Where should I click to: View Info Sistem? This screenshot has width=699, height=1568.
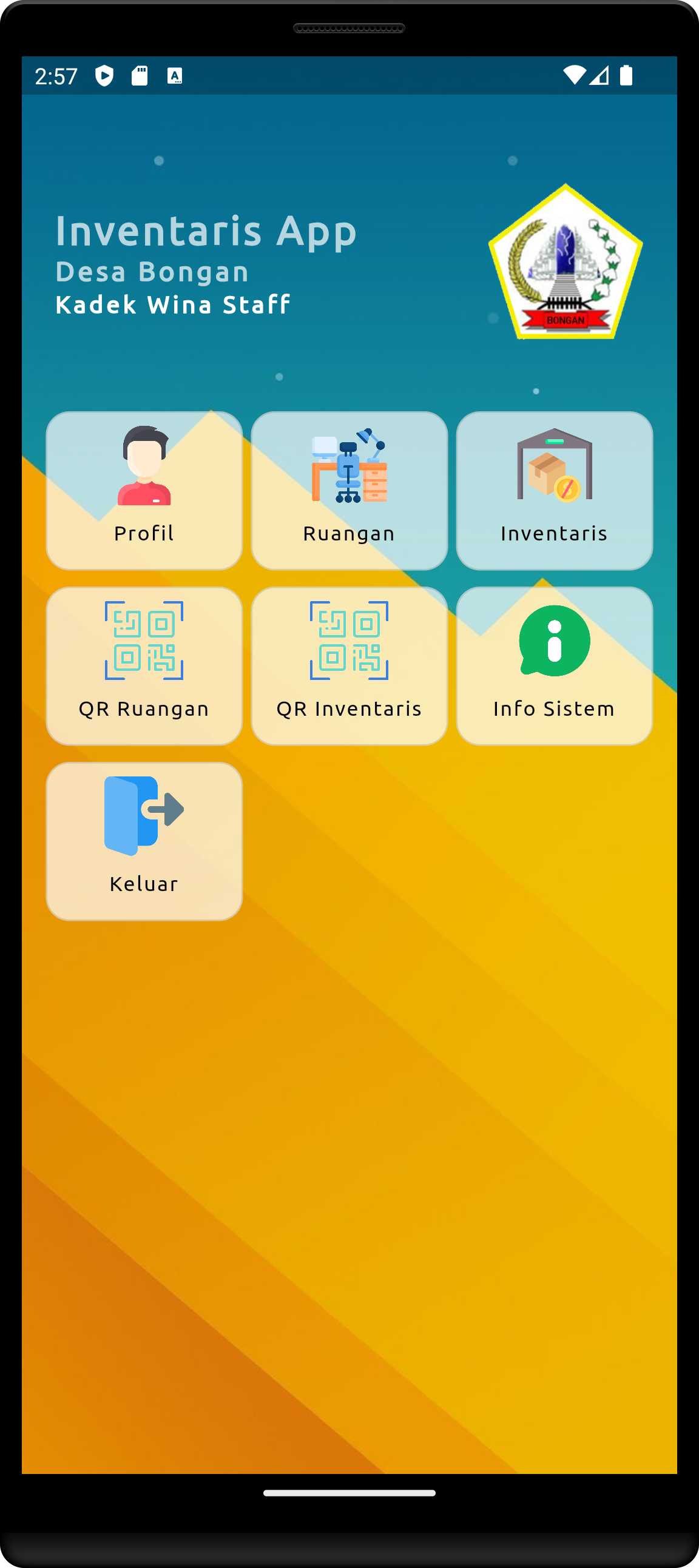554,666
